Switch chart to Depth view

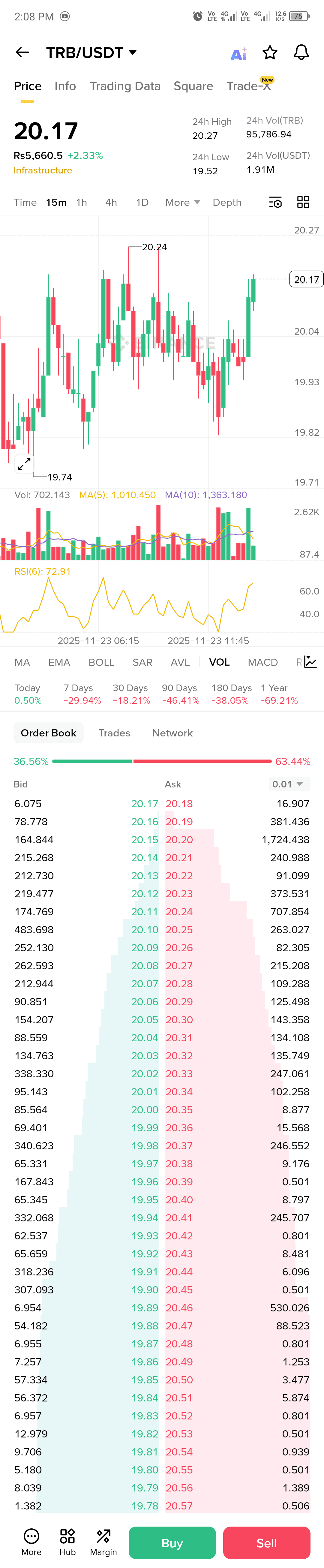pos(226,203)
